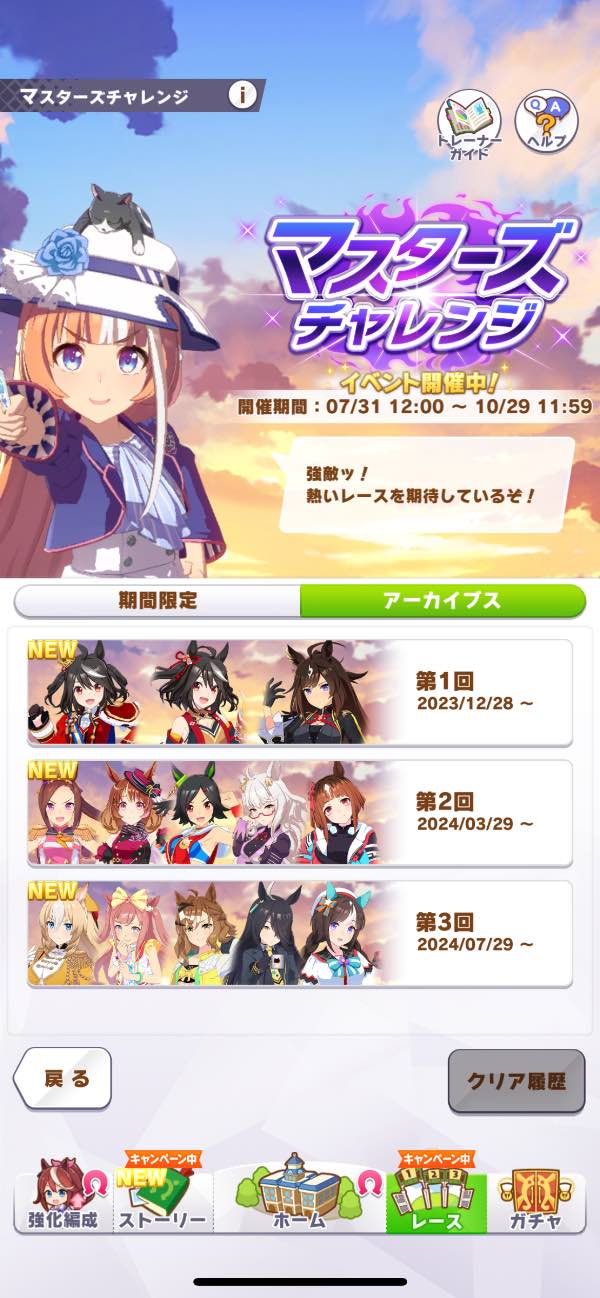Open the ヘルプ Q&A button

pyautogui.click(x=546, y=123)
